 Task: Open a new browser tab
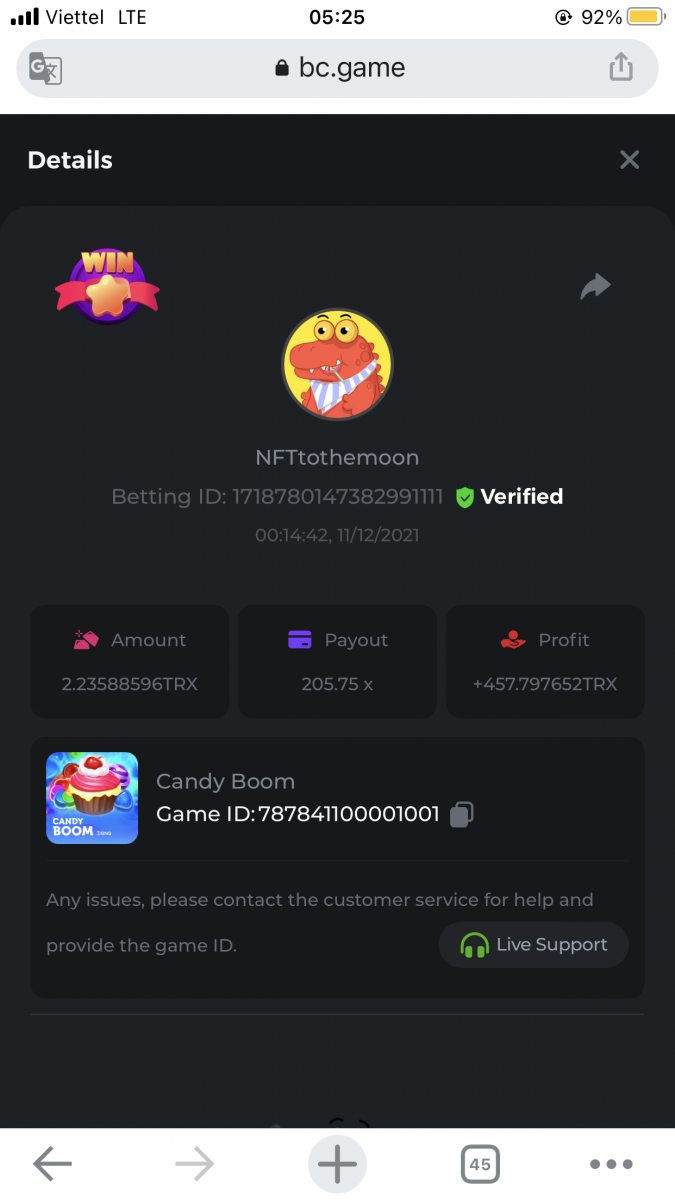tap(337, 1164)
